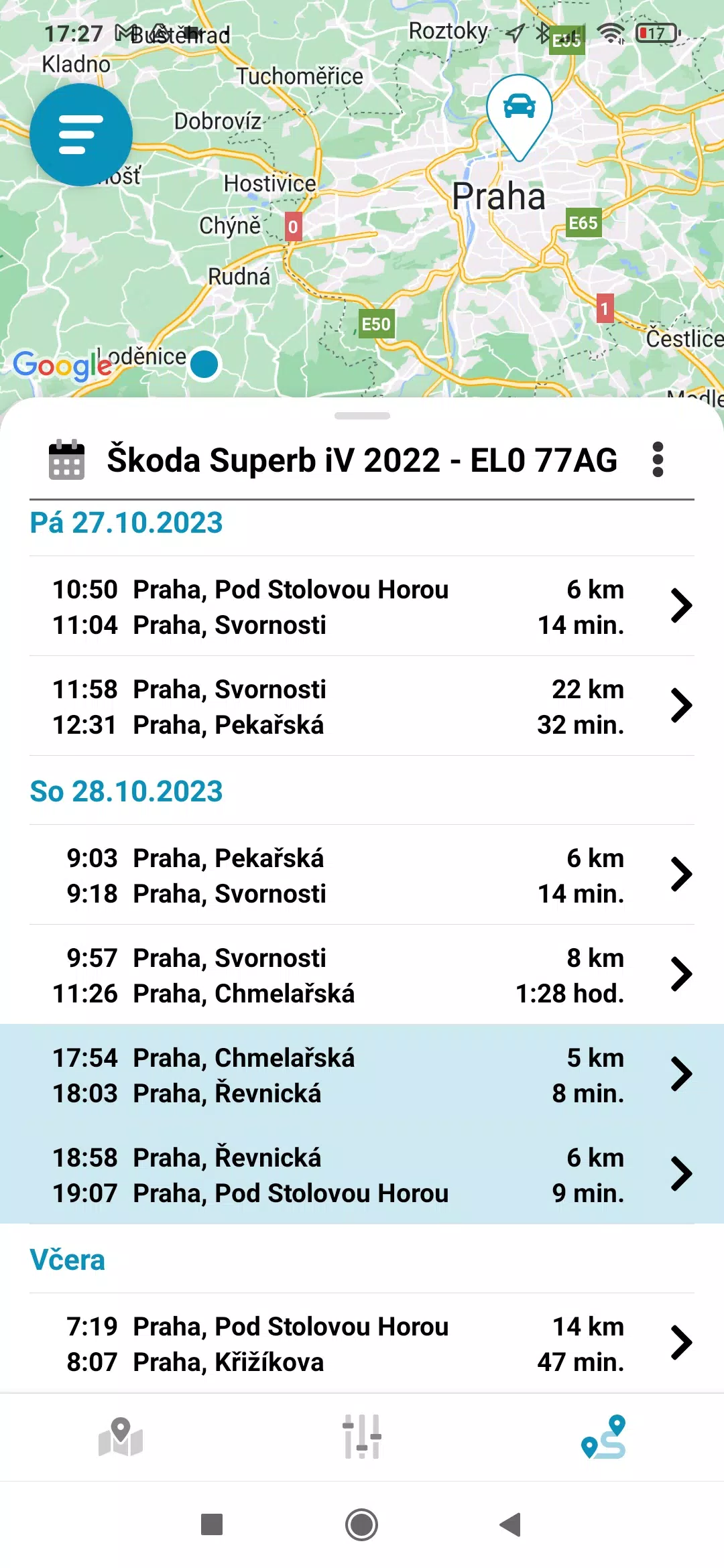This screenshot has width=724, height=1568.
Task: Switch to the trips route tab
Action: pyautogui.click(x=603, y=1437)
